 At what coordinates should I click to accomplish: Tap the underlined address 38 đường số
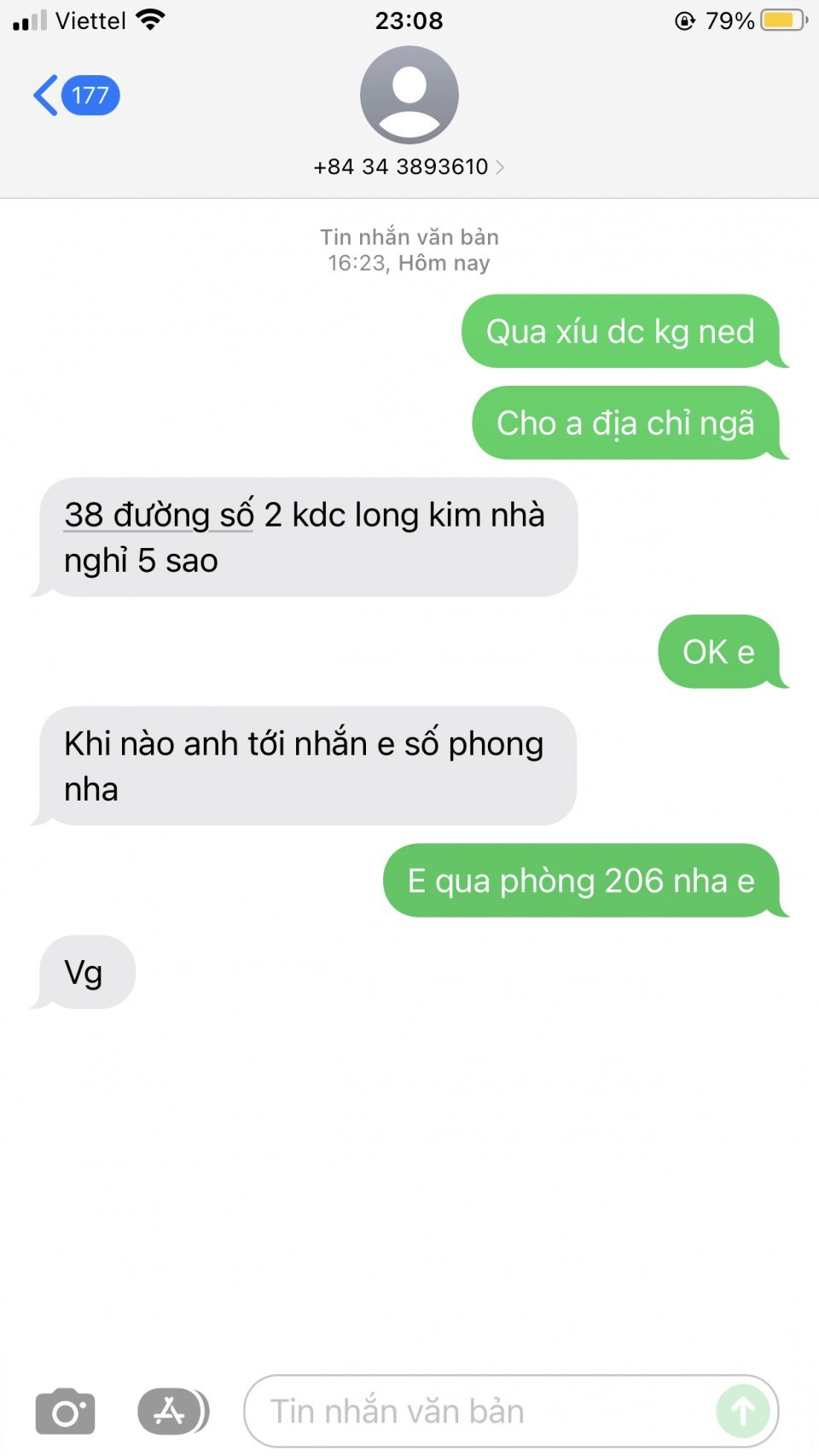pyautogui.click(x=159, y=515)
